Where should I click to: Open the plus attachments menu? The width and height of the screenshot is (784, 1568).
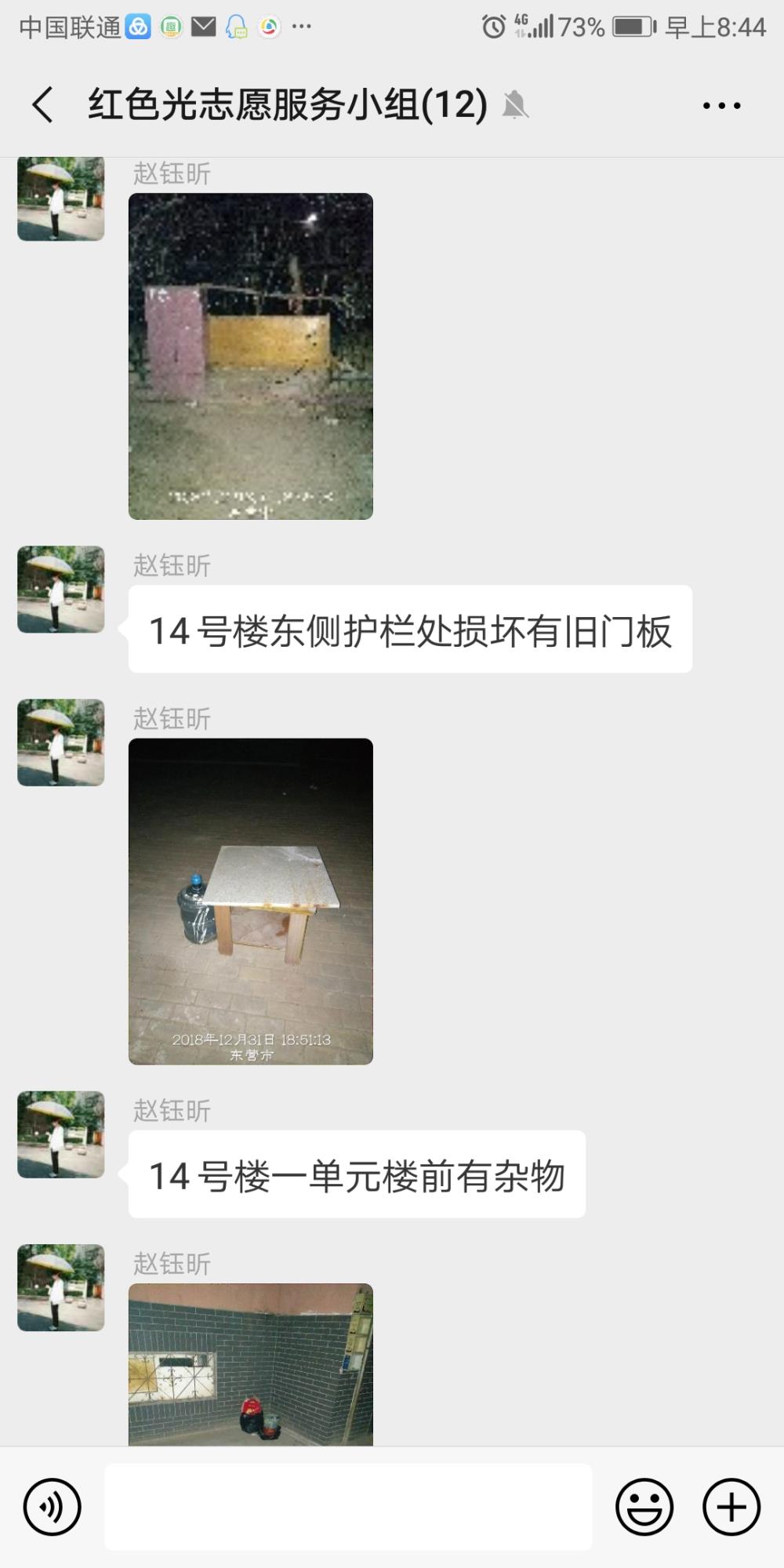pos(731,1507)
